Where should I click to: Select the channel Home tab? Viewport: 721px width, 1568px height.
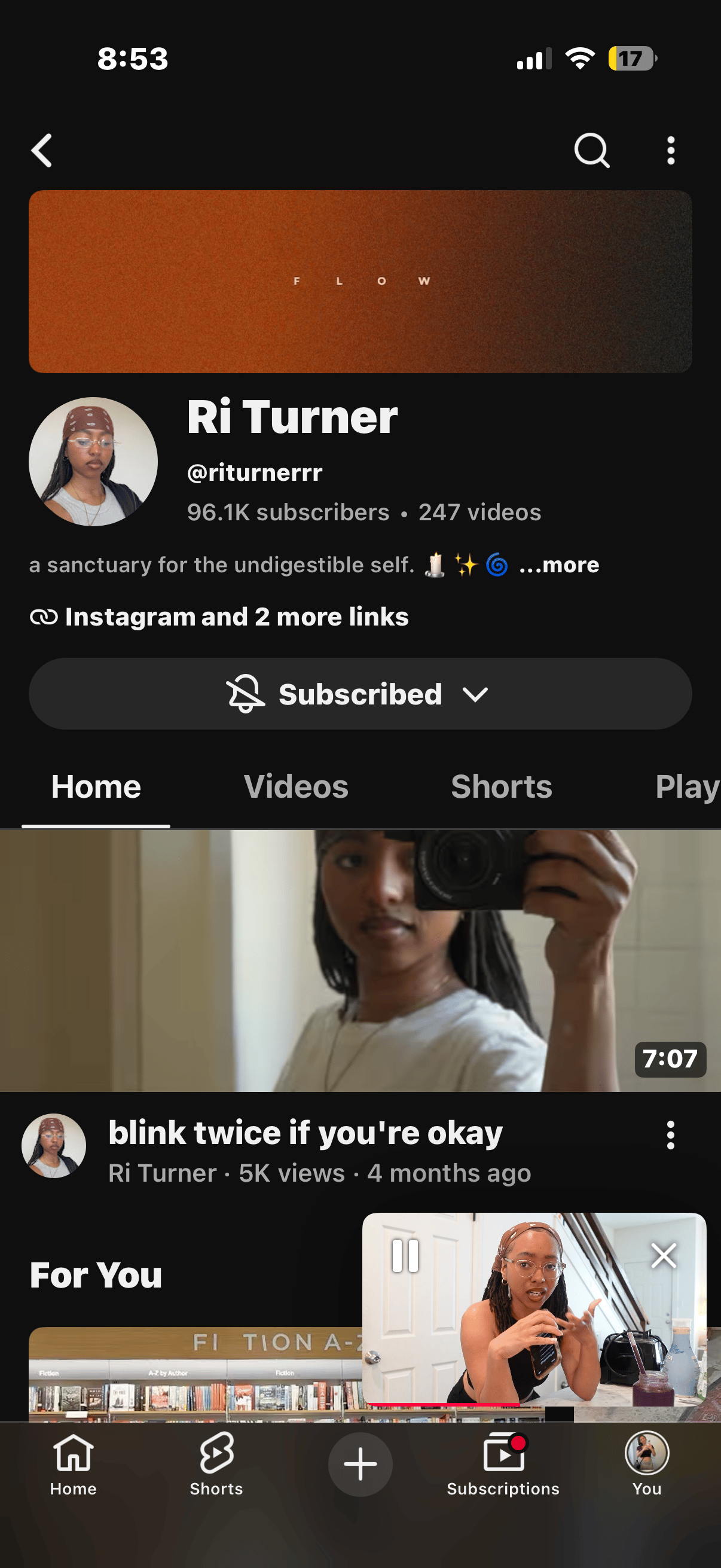coord(96,786)
